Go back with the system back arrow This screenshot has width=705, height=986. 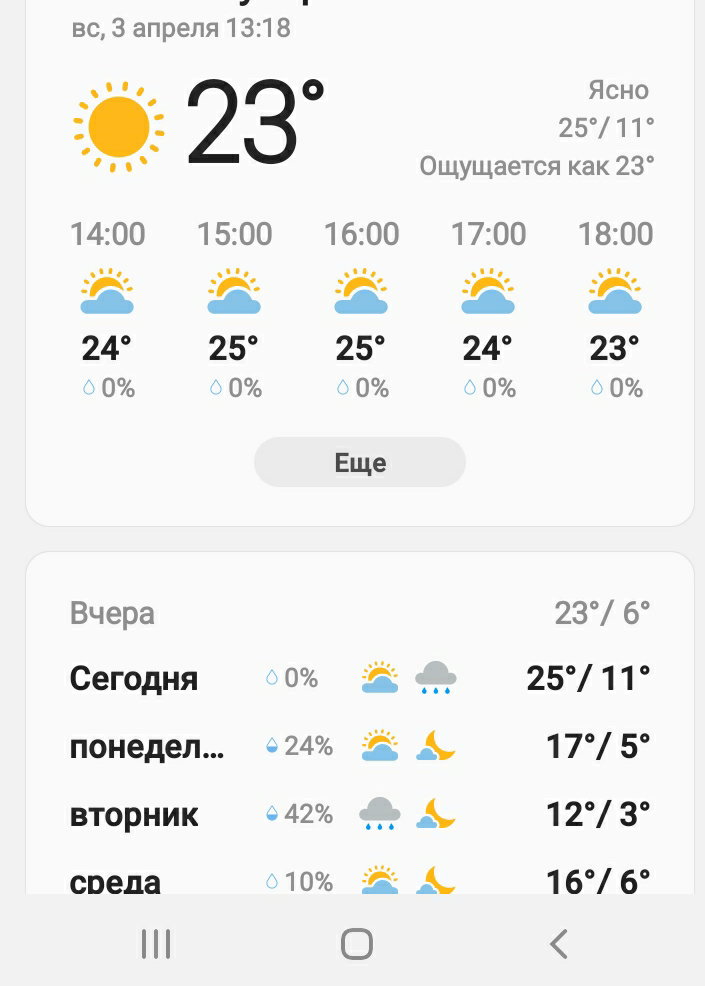(559, 944)
